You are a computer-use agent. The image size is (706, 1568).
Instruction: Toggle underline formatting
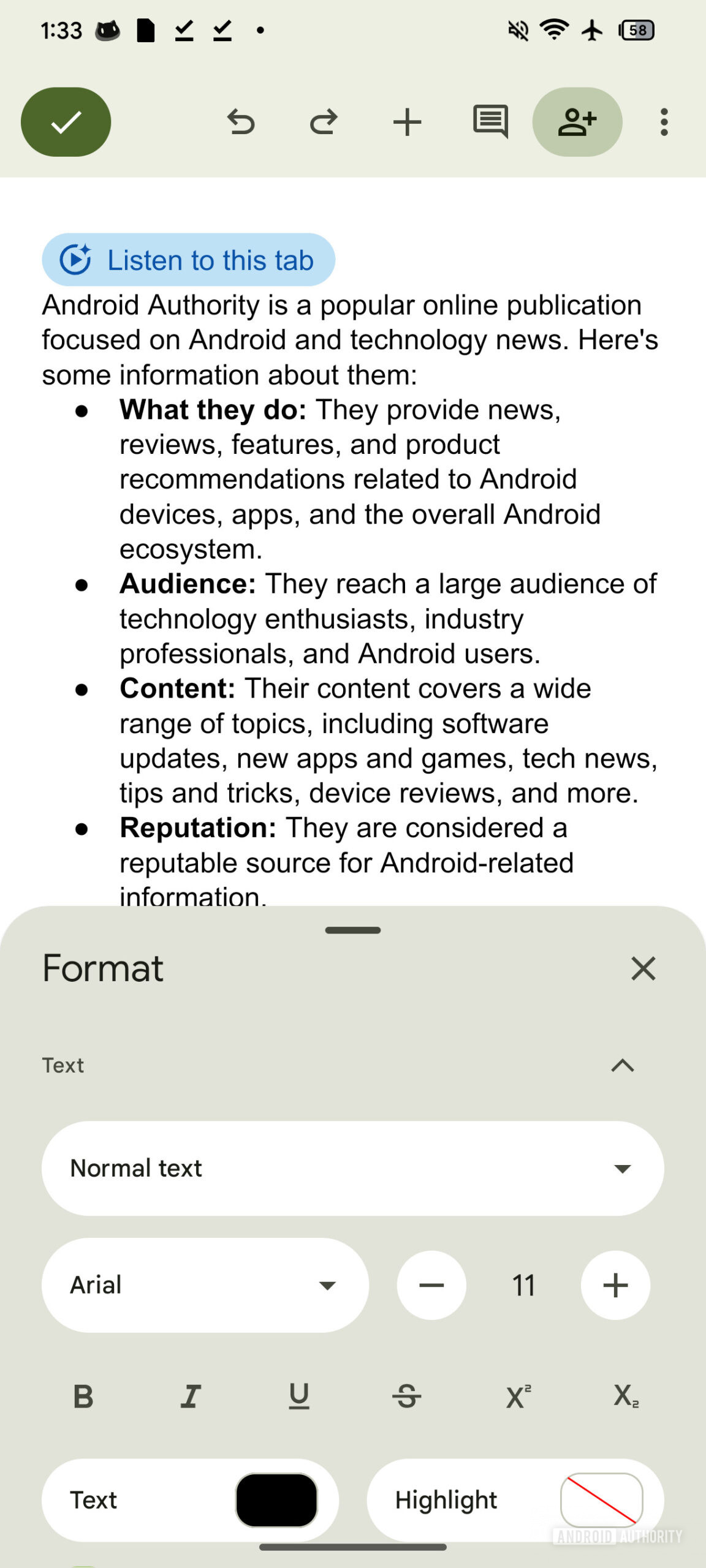(299, 1397)
